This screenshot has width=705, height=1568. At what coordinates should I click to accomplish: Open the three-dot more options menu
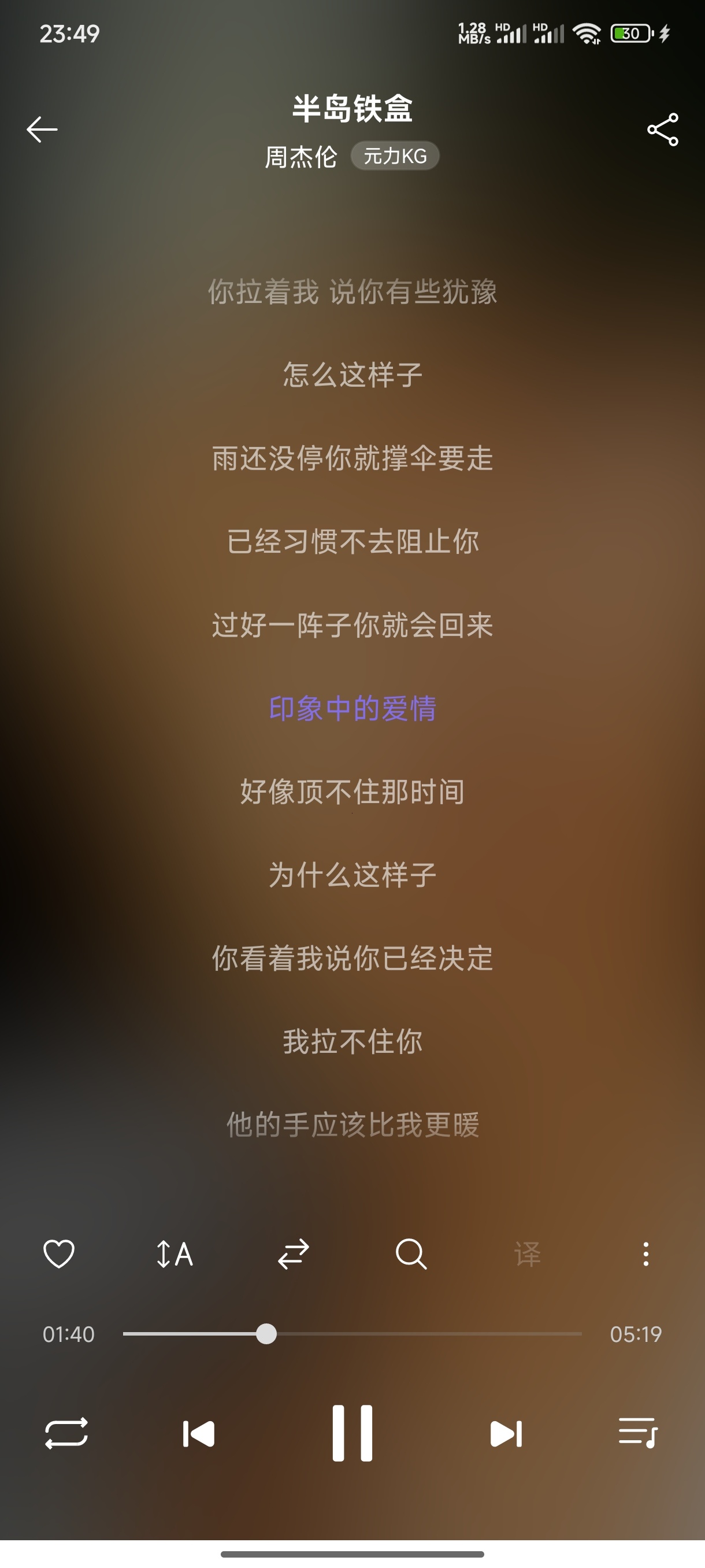point(645,1254)
